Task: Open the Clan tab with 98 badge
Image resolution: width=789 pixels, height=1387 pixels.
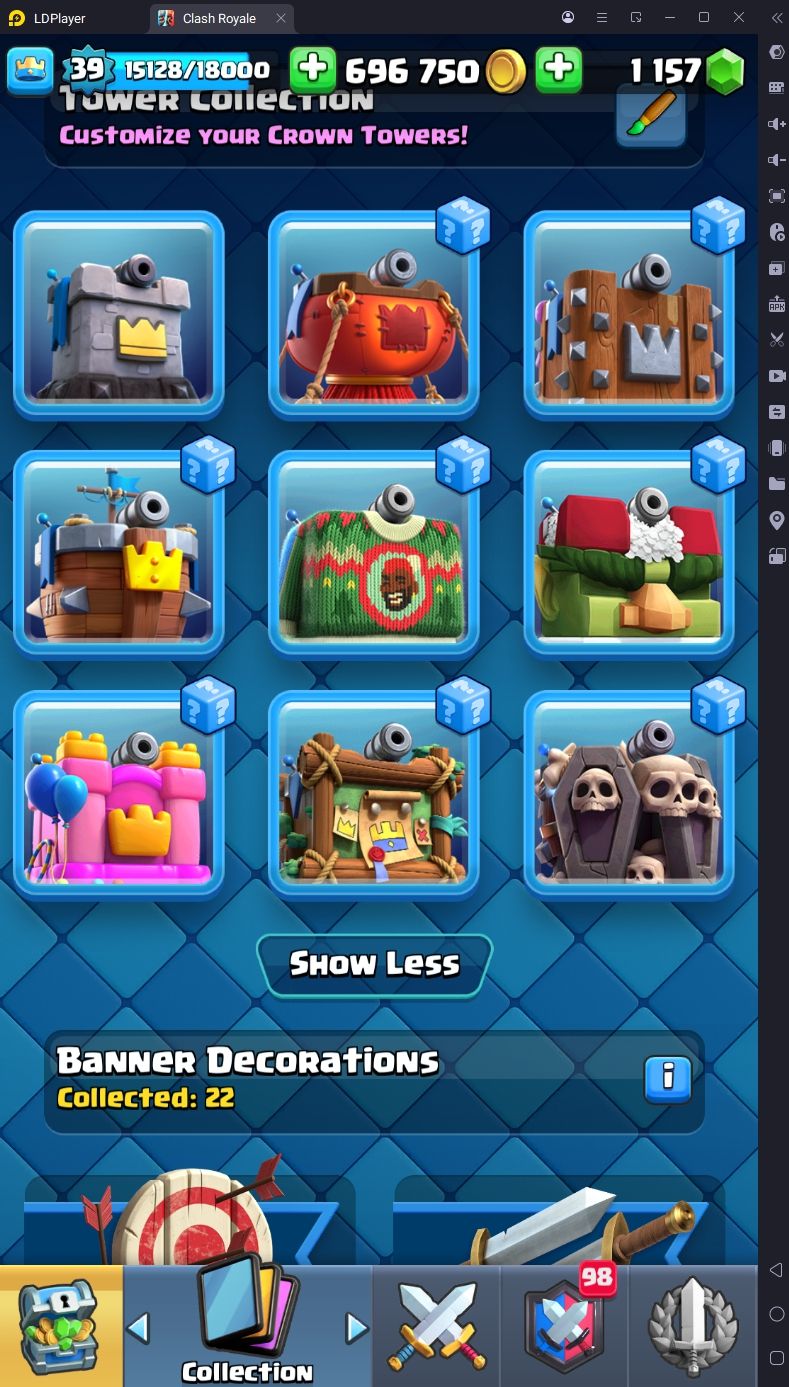Action: click(x=565, y=1326)
